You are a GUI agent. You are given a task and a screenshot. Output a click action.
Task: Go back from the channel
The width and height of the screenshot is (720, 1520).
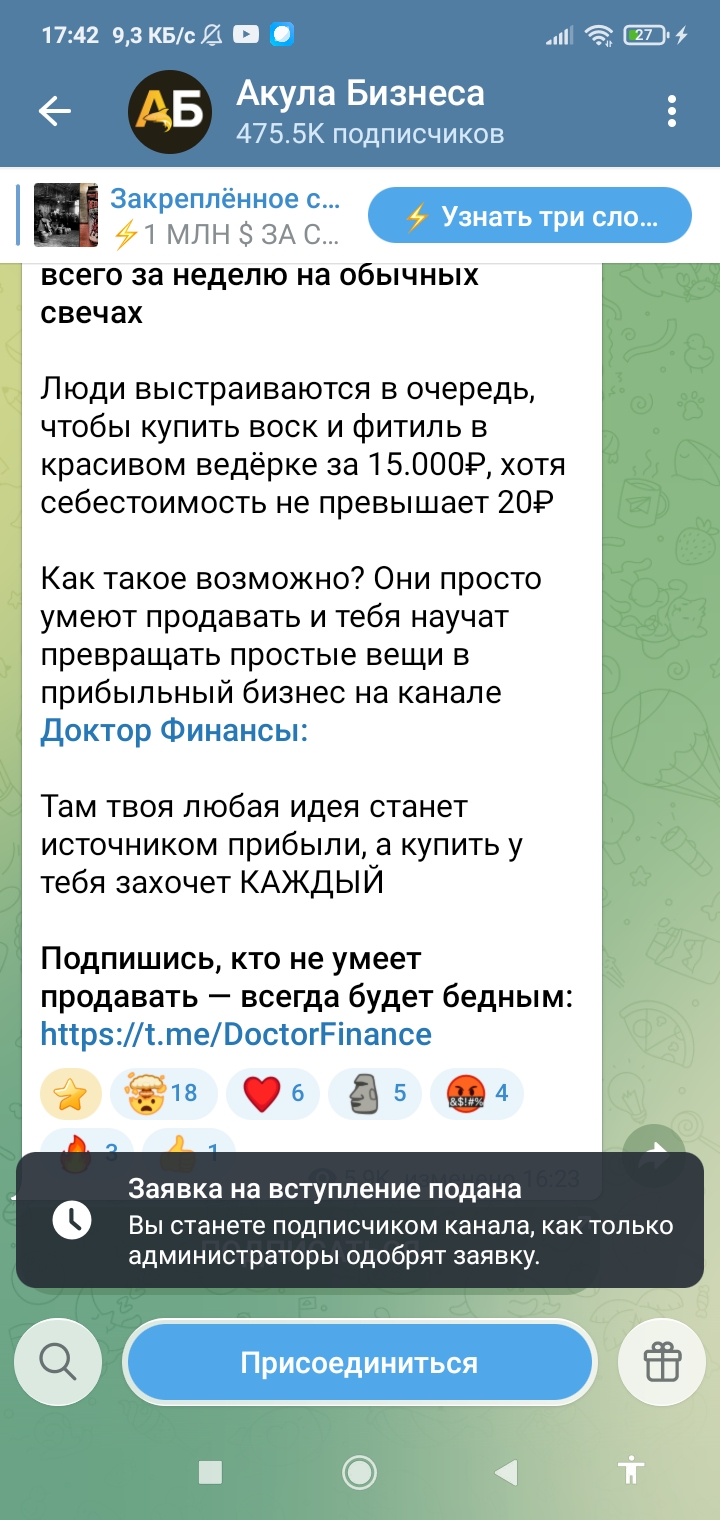tap(55, 112)
